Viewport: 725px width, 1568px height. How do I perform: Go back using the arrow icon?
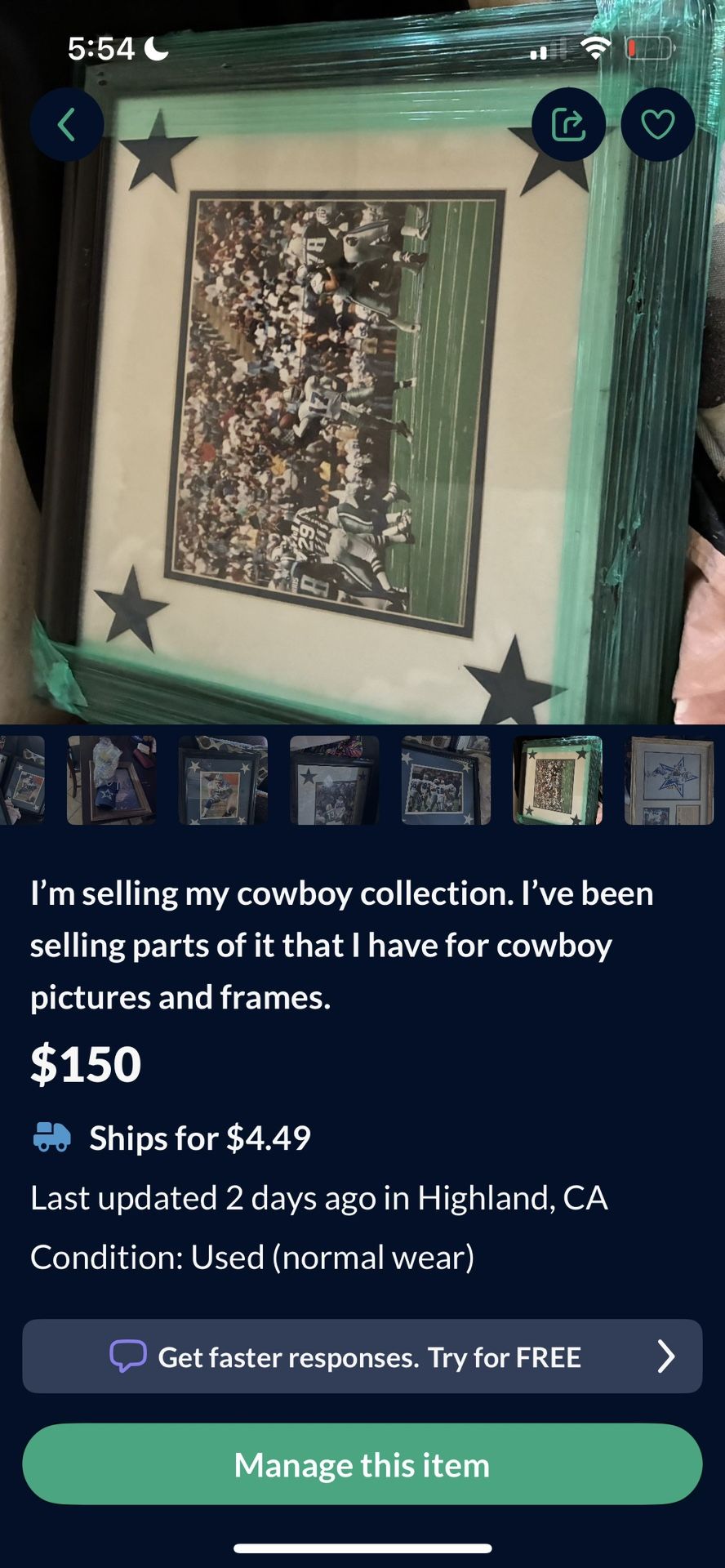point(67,125)
